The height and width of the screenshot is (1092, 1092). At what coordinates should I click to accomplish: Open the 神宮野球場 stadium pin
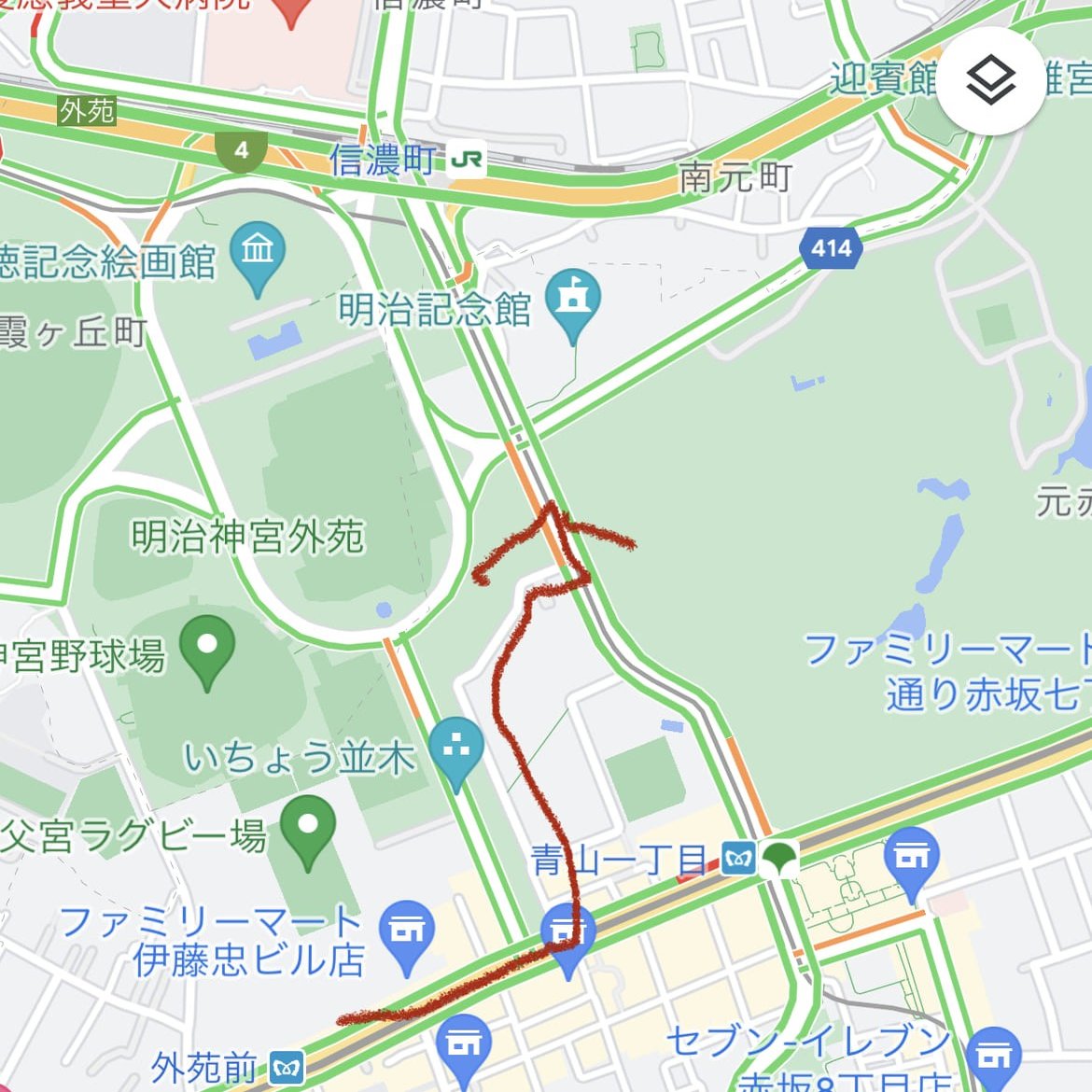tap(207, 648)
